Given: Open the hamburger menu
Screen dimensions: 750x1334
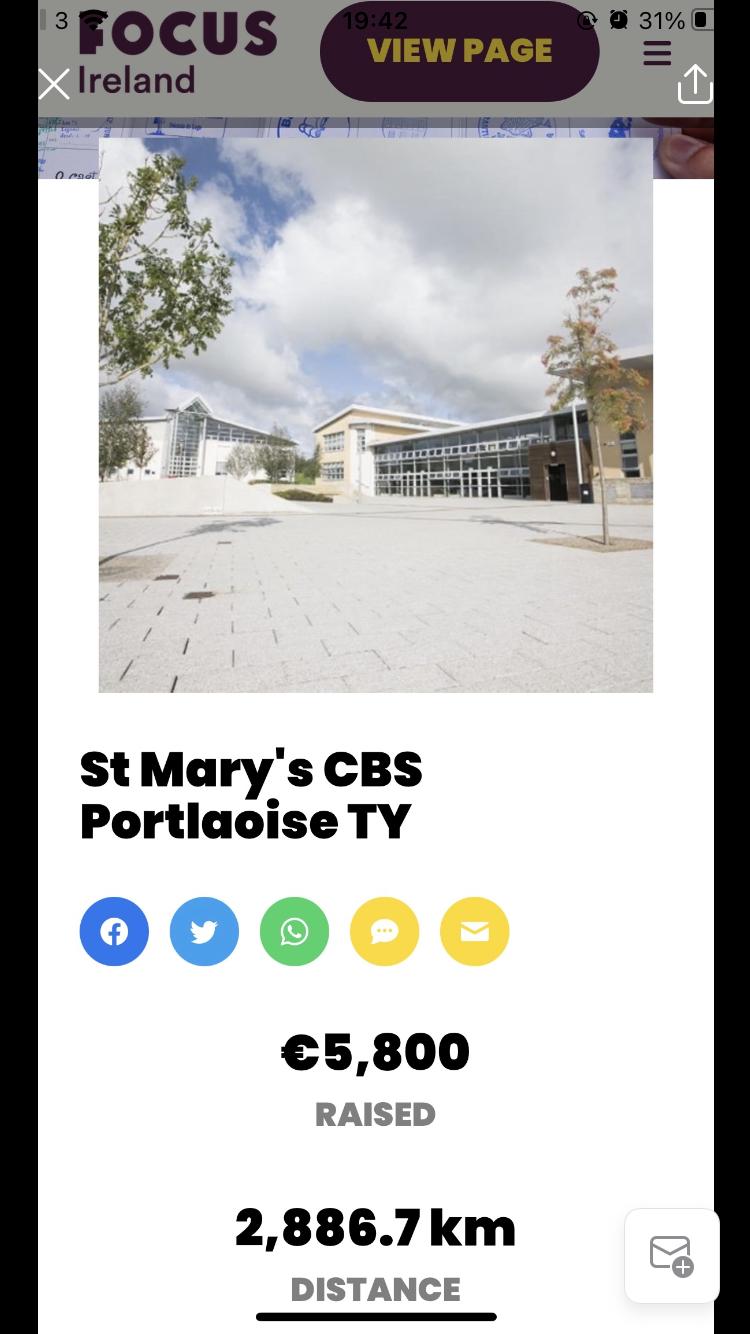Looking at the screenshot, I should 657,52.
